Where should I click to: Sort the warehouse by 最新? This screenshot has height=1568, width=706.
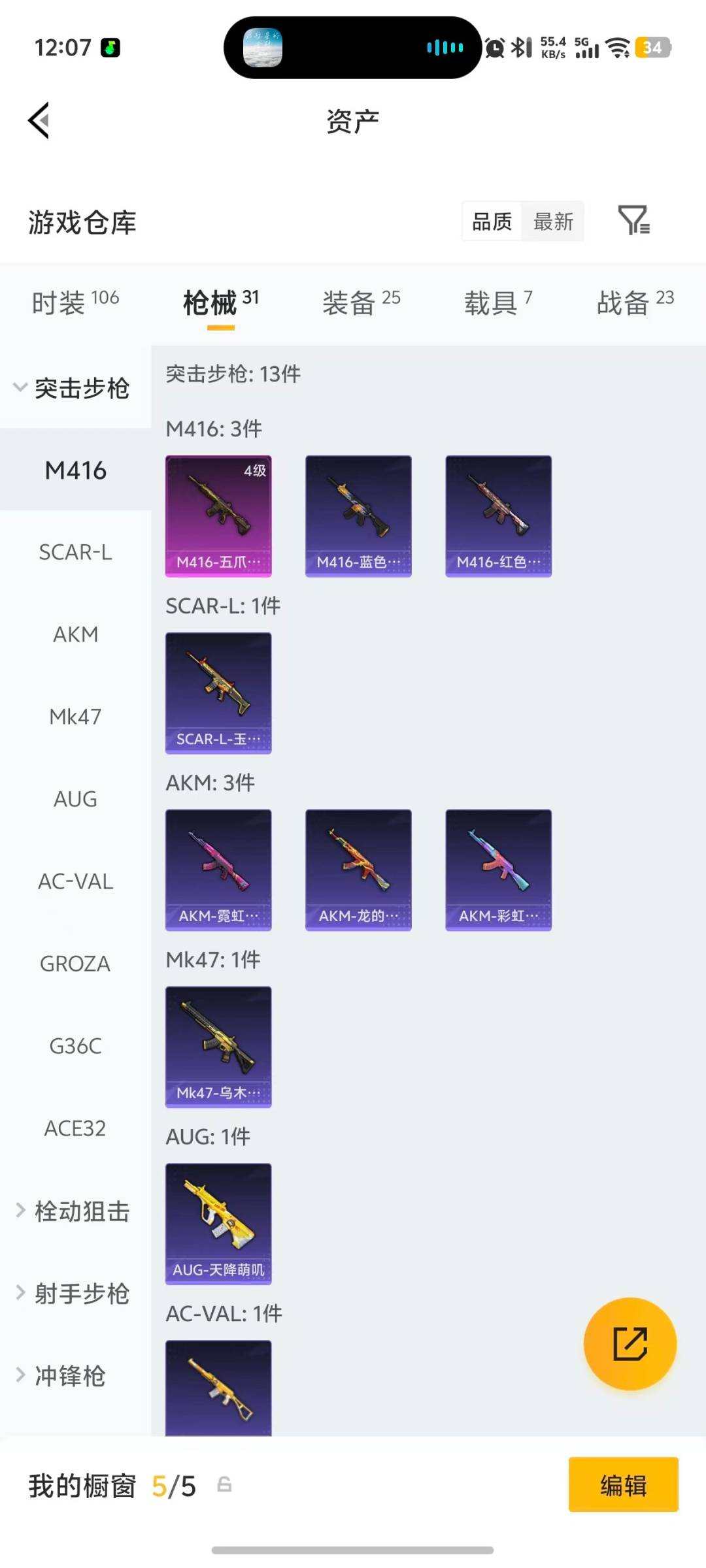pyautogui.click(x=553, y=221)
